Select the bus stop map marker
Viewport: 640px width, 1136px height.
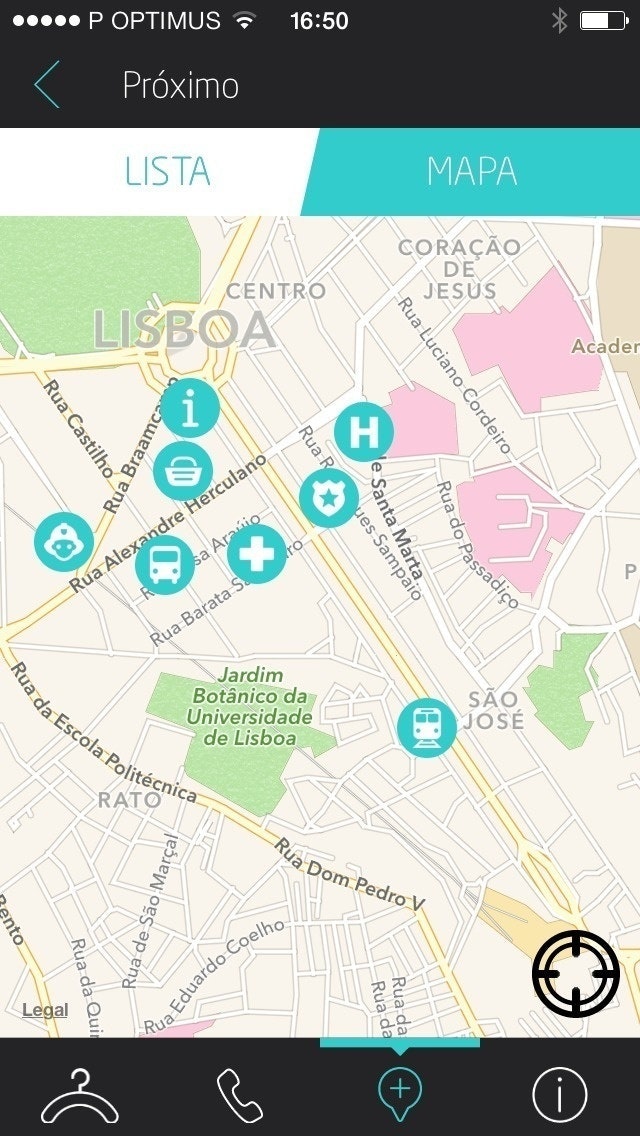coord(165,565)
